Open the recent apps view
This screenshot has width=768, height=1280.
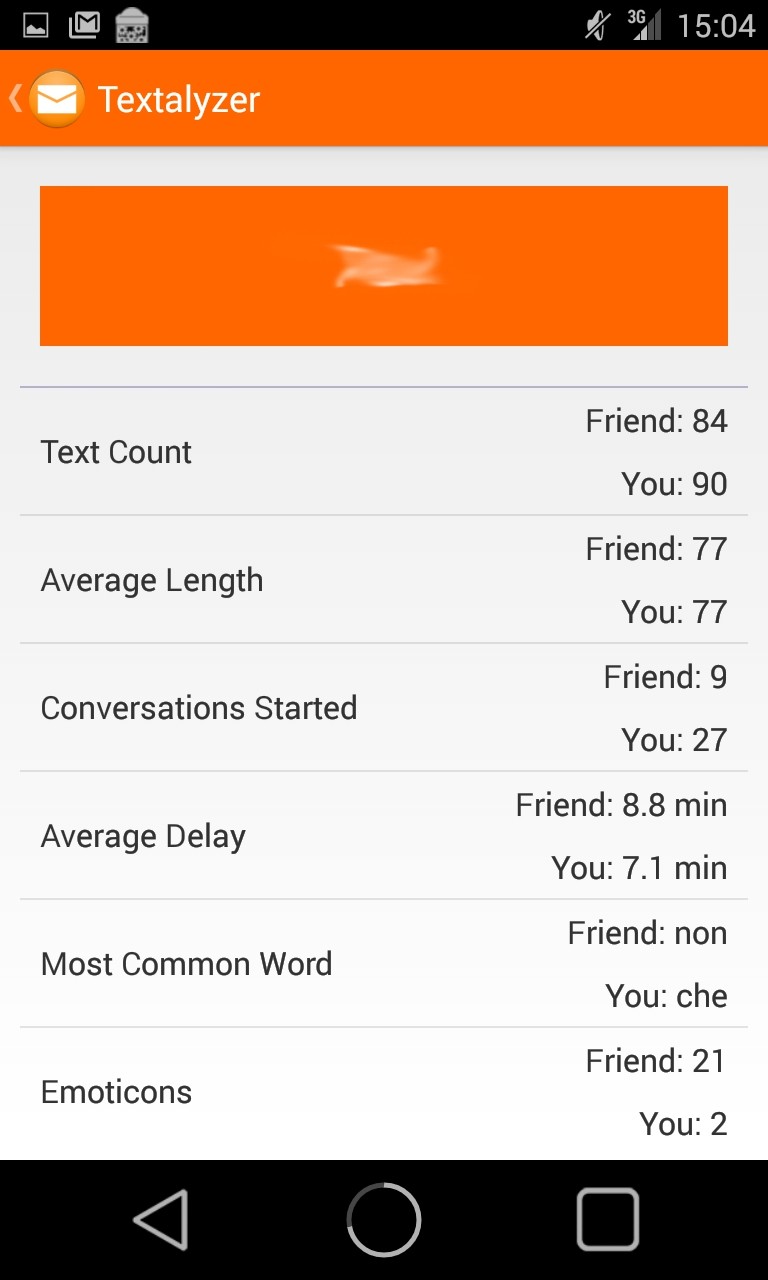[607, 1219]
